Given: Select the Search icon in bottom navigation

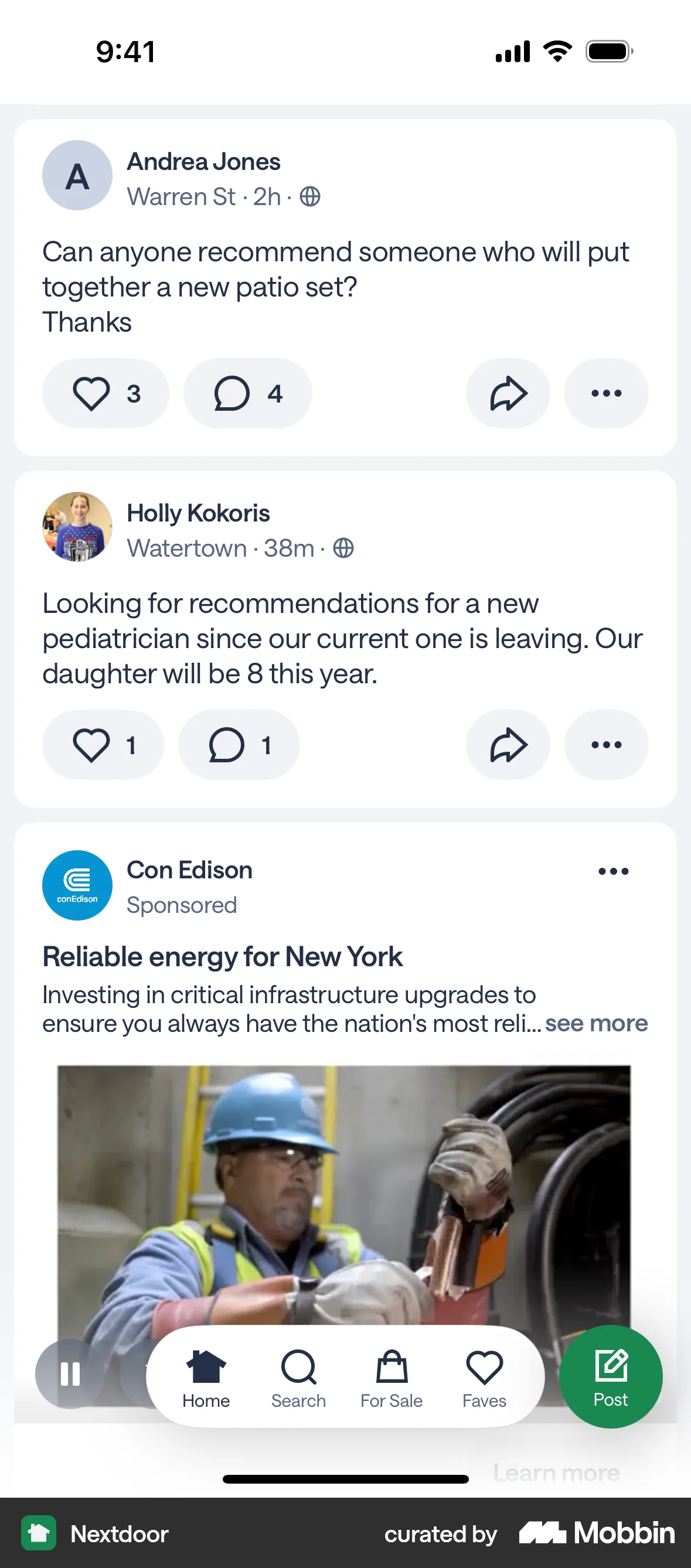Looking at the screenshot, I should point(299,1377).
